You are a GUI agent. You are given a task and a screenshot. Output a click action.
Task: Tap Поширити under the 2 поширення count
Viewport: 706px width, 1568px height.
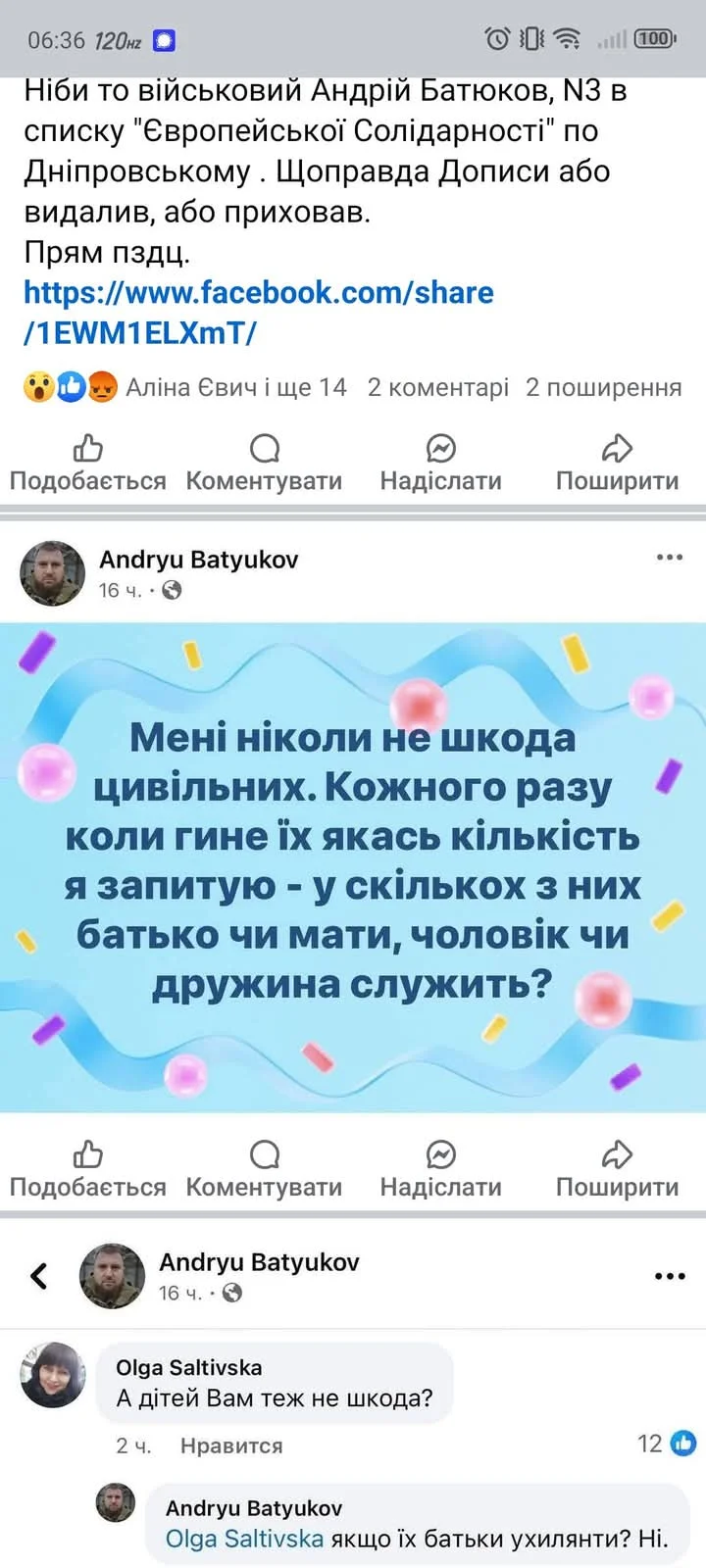pyautogui.click(x=617, y=464)
